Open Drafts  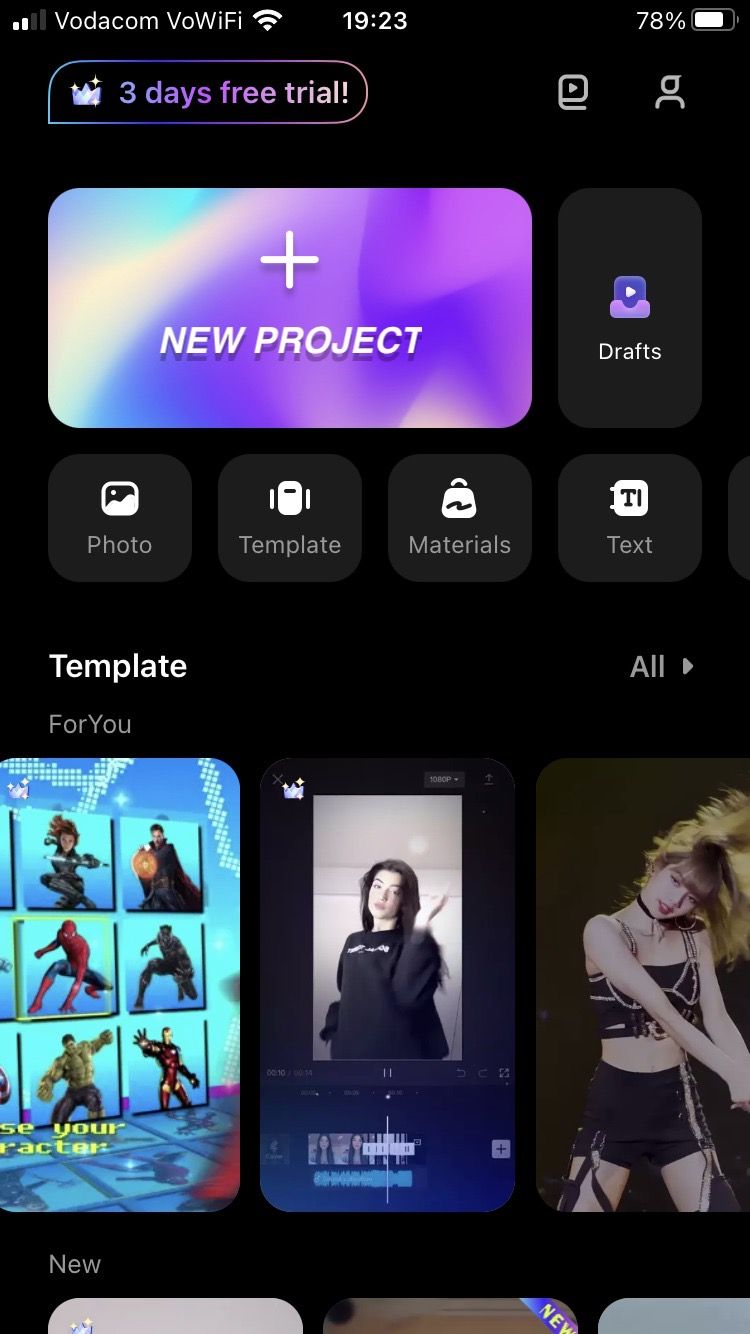click(x=630, y=308)
